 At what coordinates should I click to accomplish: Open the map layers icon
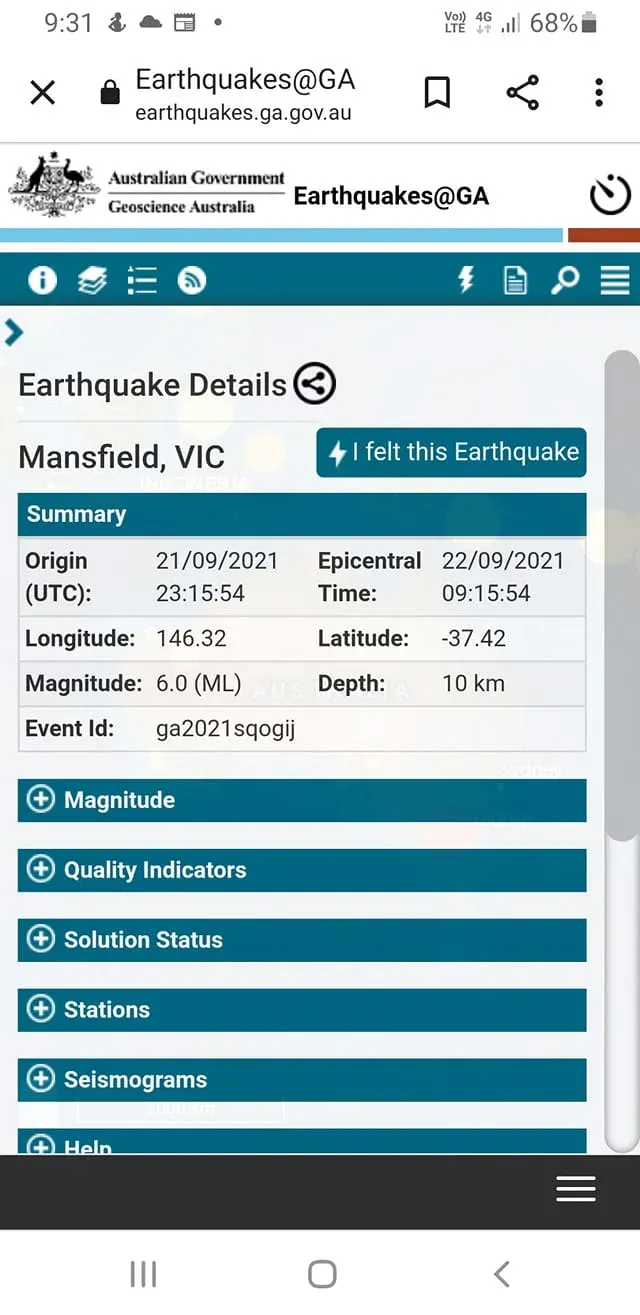tap(92, 280)
